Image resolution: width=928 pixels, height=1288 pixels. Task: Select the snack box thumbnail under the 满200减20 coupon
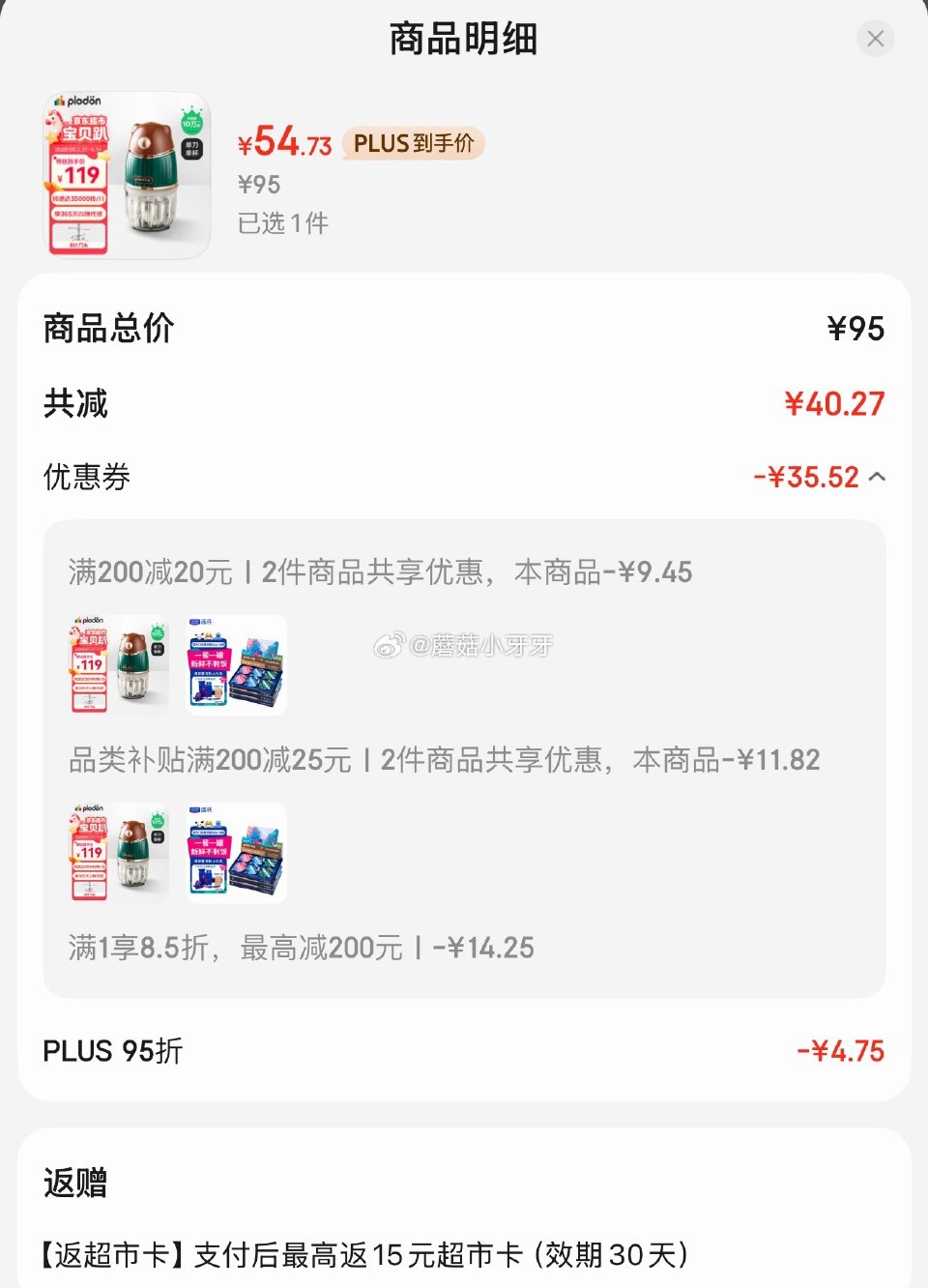[x=235, y=663]
